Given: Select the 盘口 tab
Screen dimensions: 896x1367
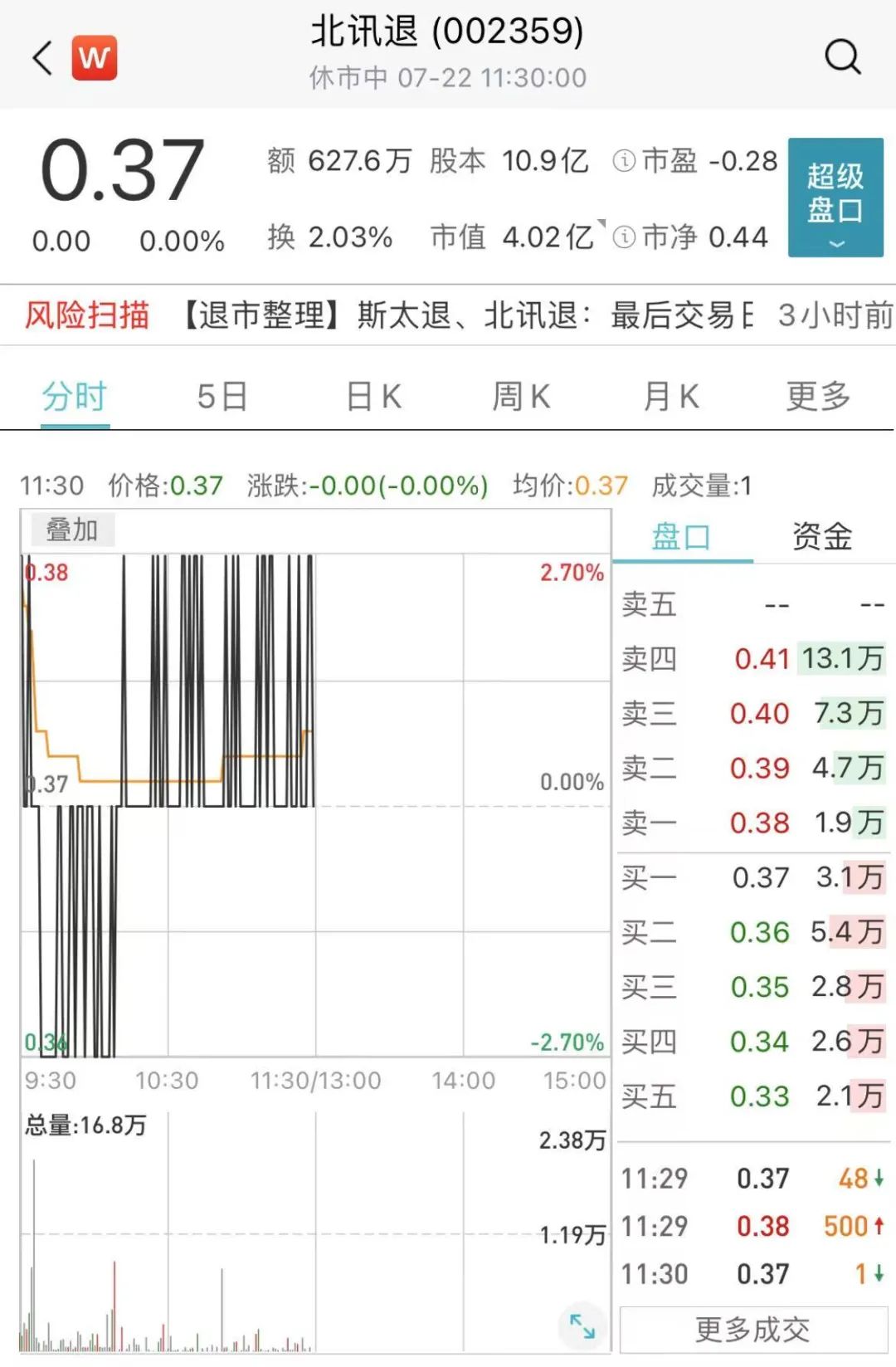Looking at the screenshot, I should click(x=681, y=537).
